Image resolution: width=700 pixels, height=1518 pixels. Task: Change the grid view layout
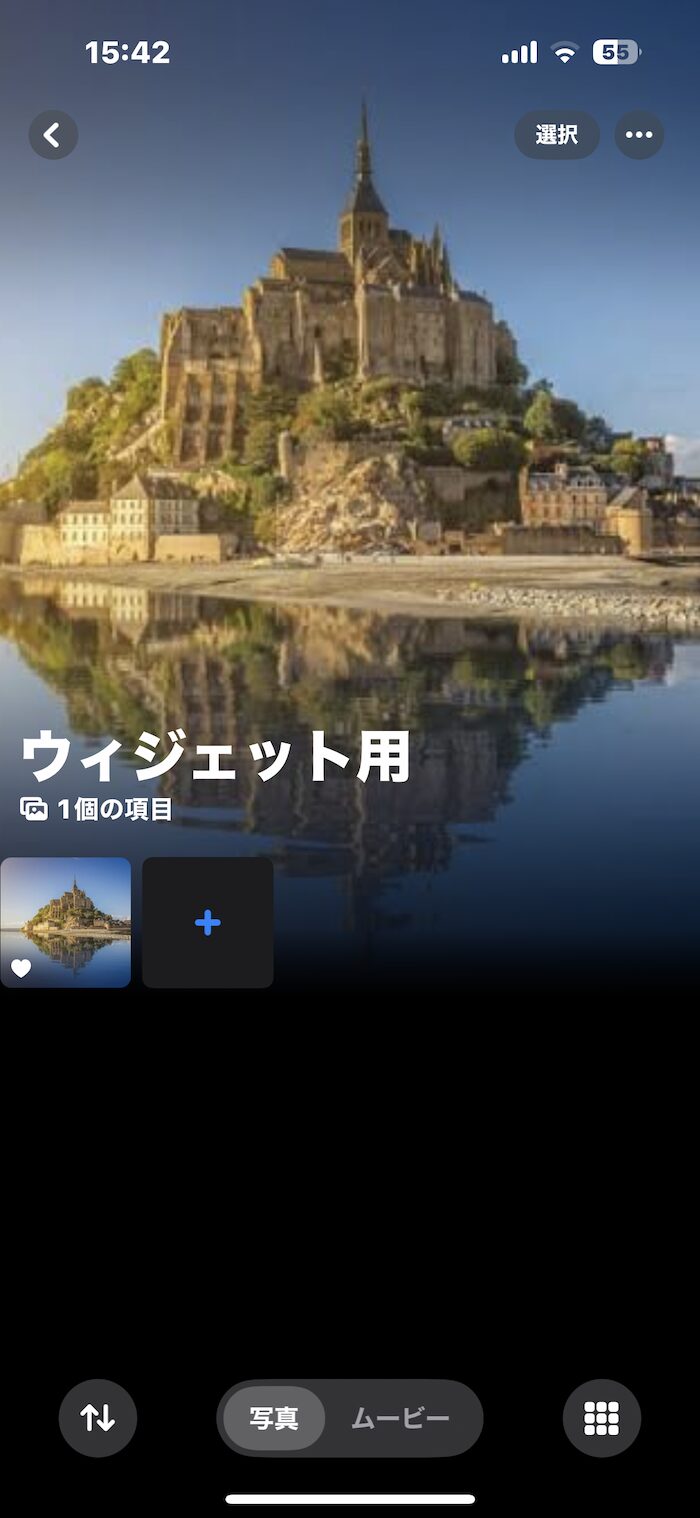click(602, 1418)
